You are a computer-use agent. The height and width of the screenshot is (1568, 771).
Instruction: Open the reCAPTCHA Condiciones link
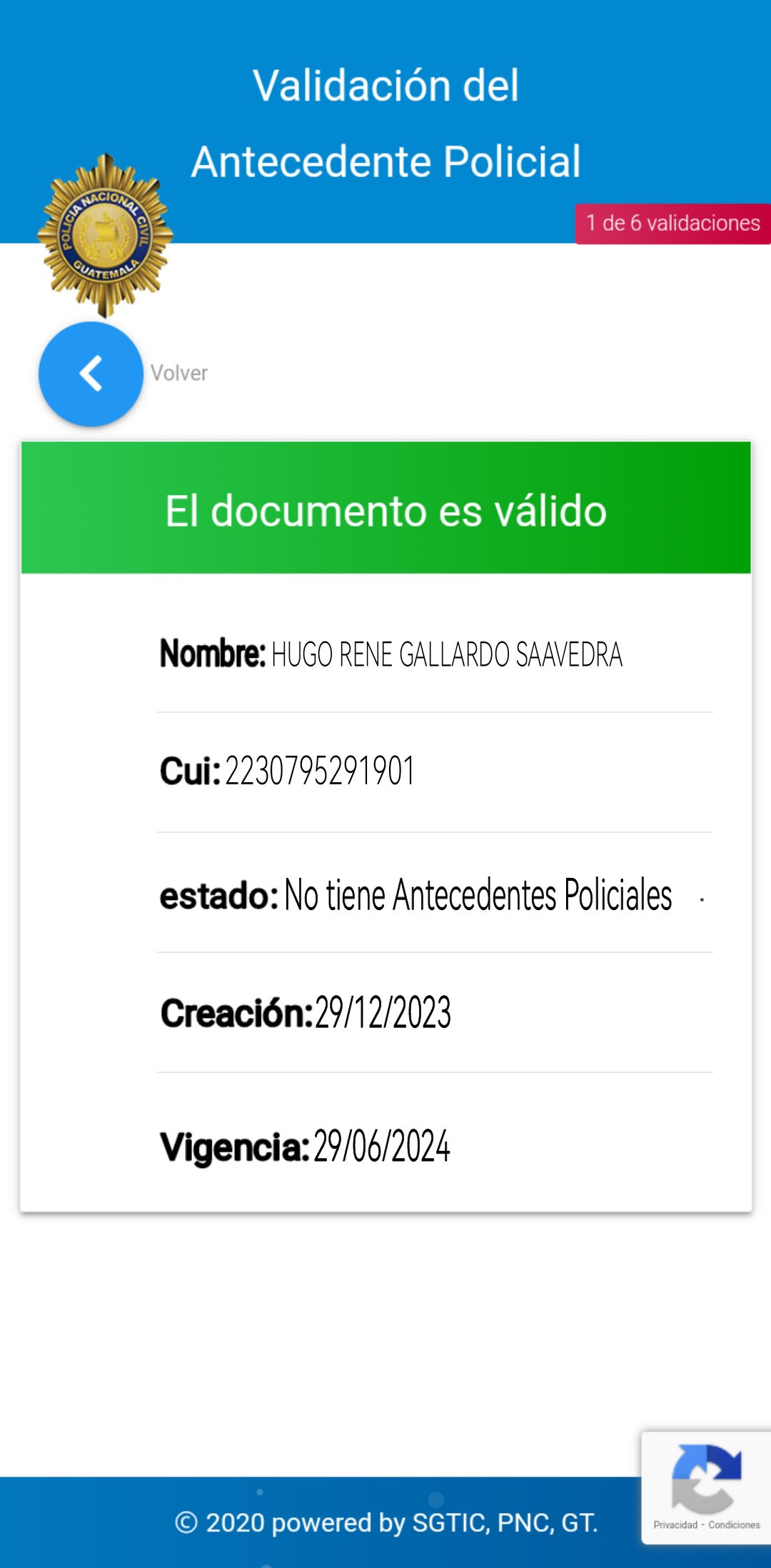coord(734,1524)
